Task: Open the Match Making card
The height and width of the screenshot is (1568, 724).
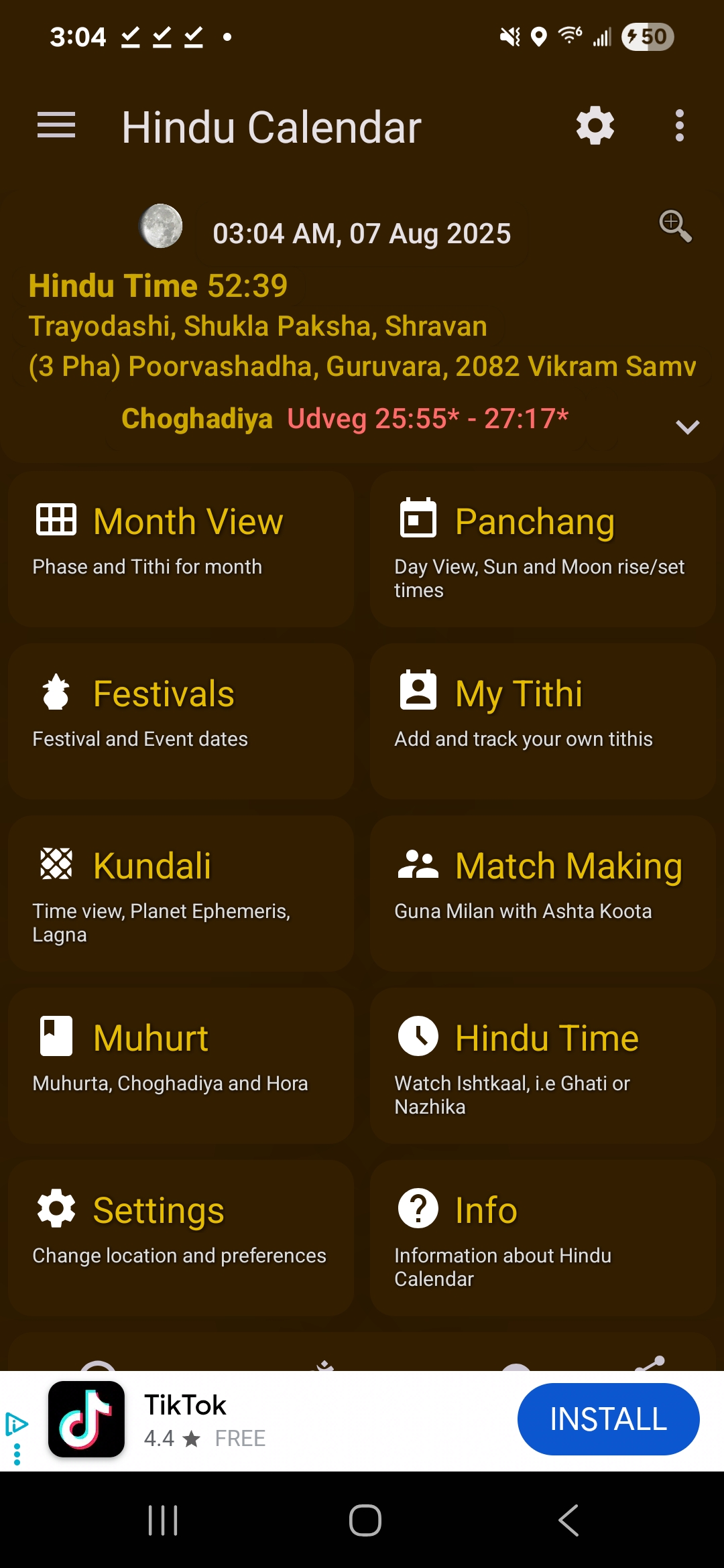Action: coord(542,893)
